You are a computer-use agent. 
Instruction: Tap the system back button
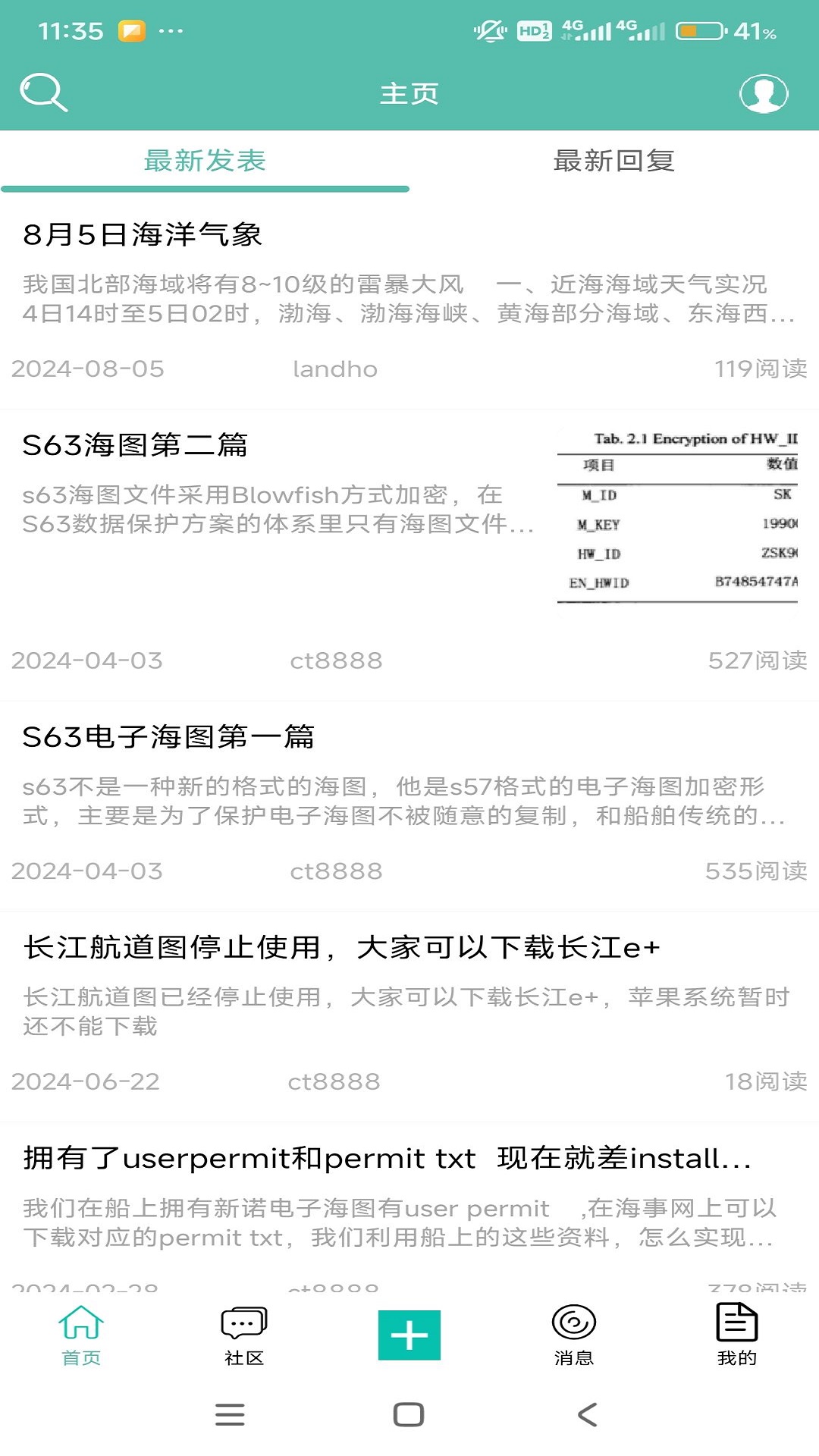pos(588,1414)
